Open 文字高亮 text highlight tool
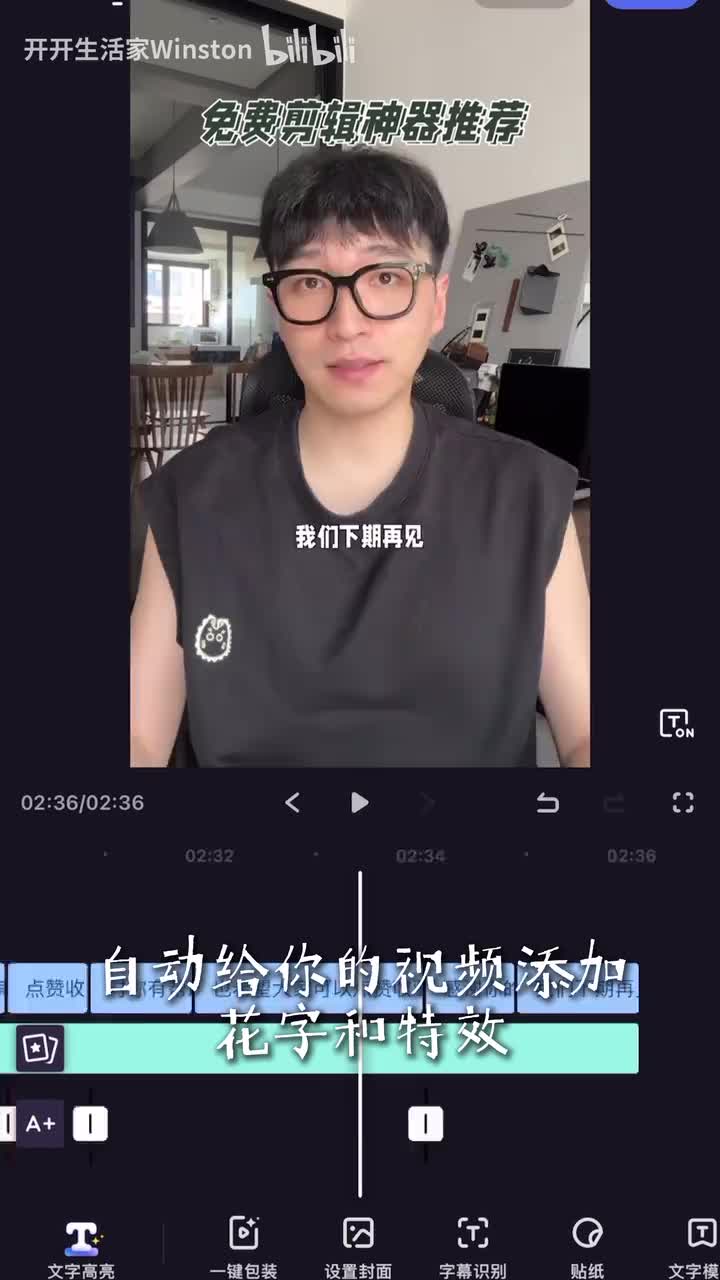 [x=81, y=1246]
